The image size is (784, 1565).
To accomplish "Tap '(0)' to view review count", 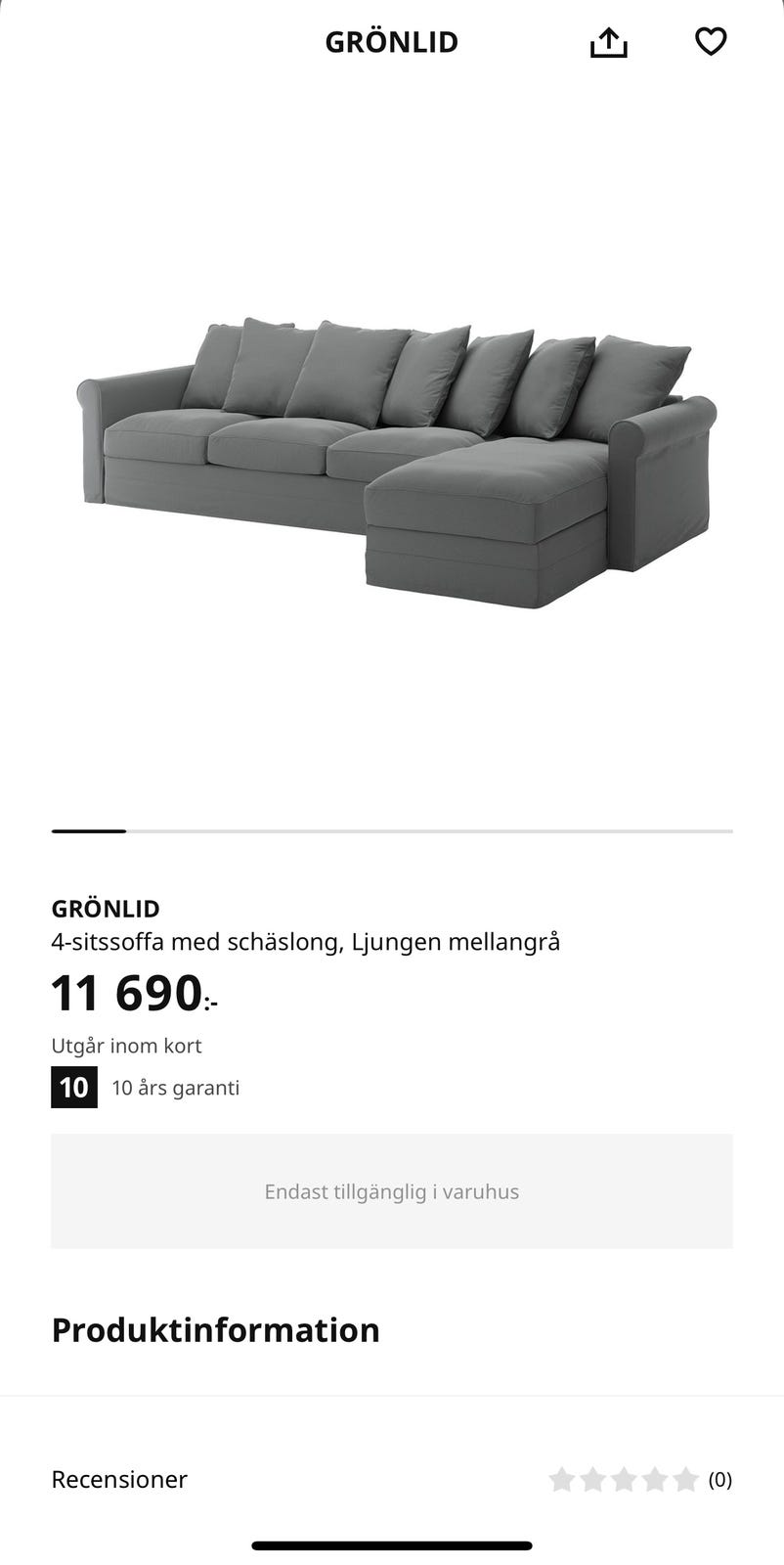I will 720,1480.
